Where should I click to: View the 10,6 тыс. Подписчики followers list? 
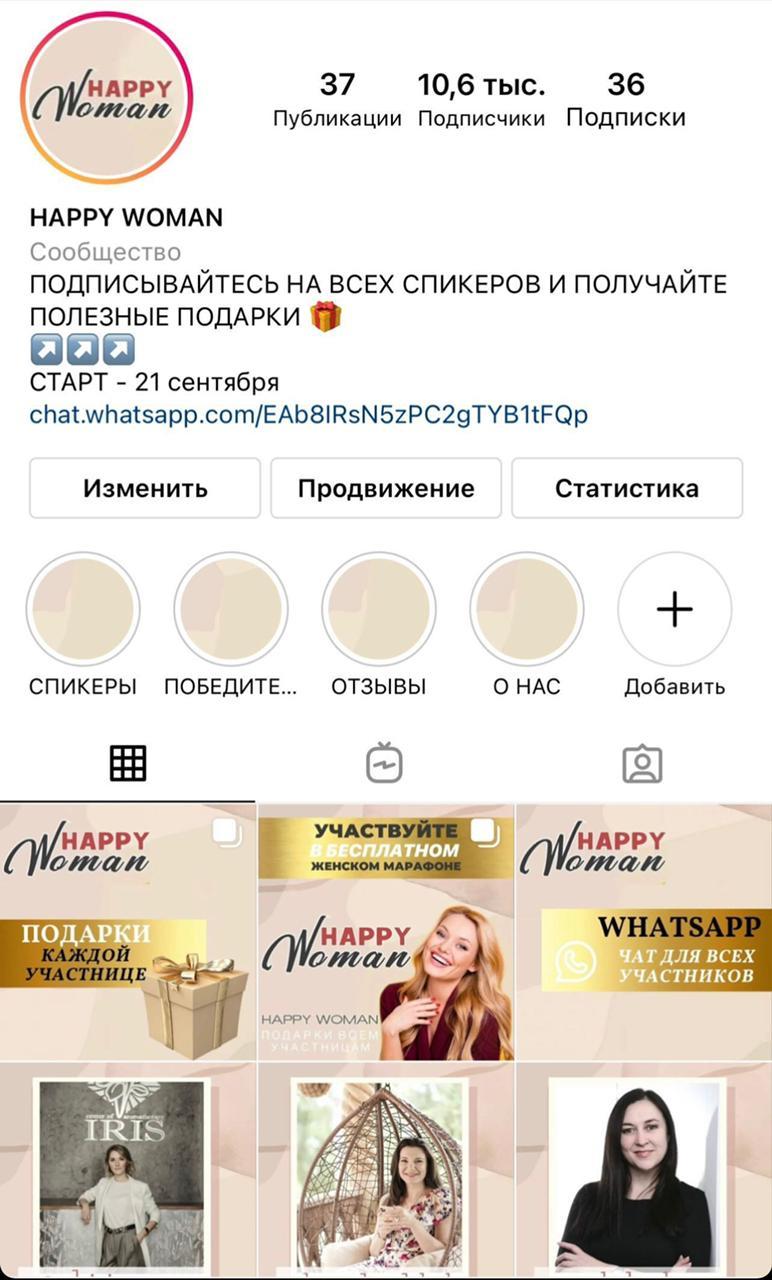481,99
